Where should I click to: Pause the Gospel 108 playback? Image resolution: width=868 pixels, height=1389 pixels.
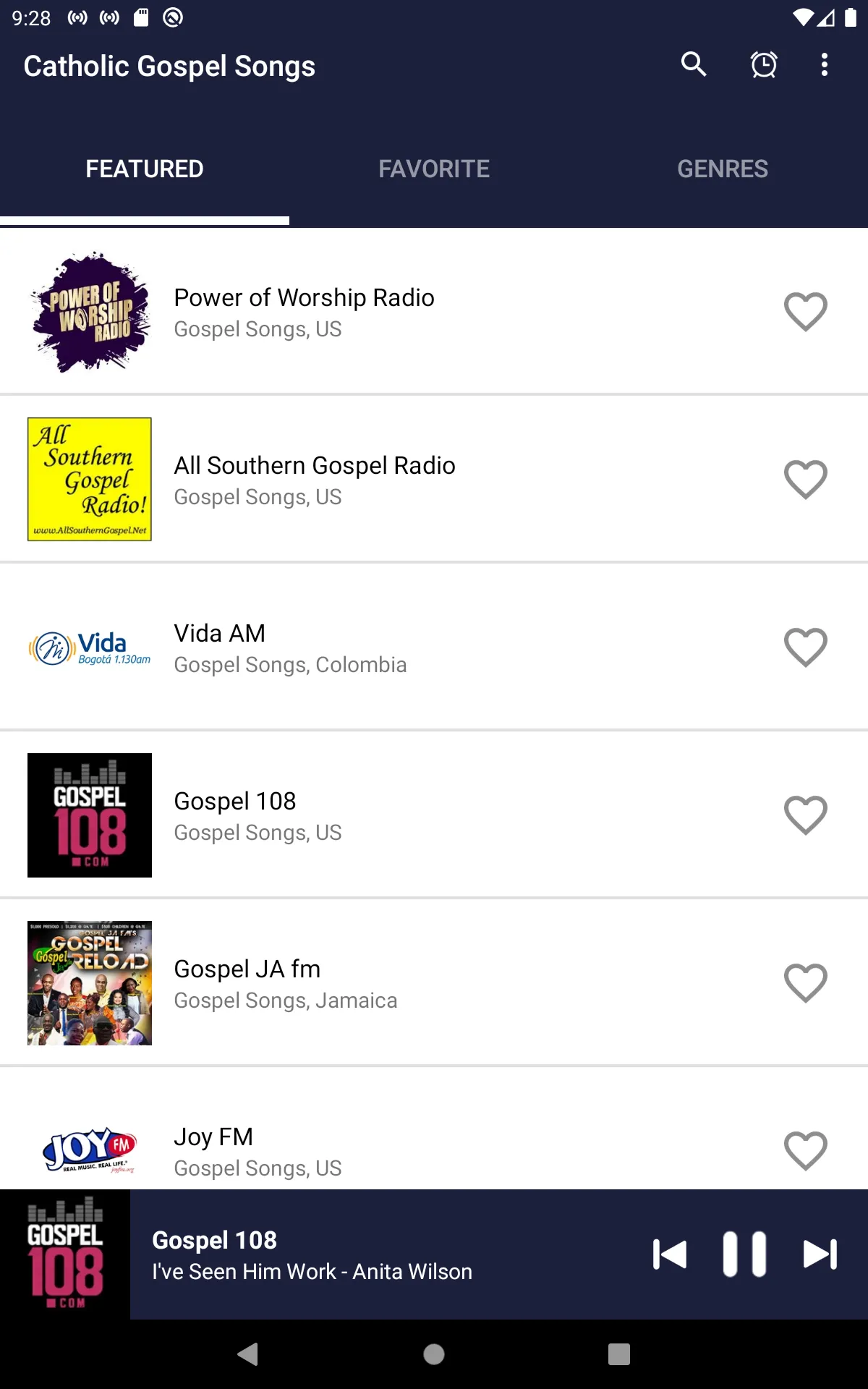[x=744, y=1254]
